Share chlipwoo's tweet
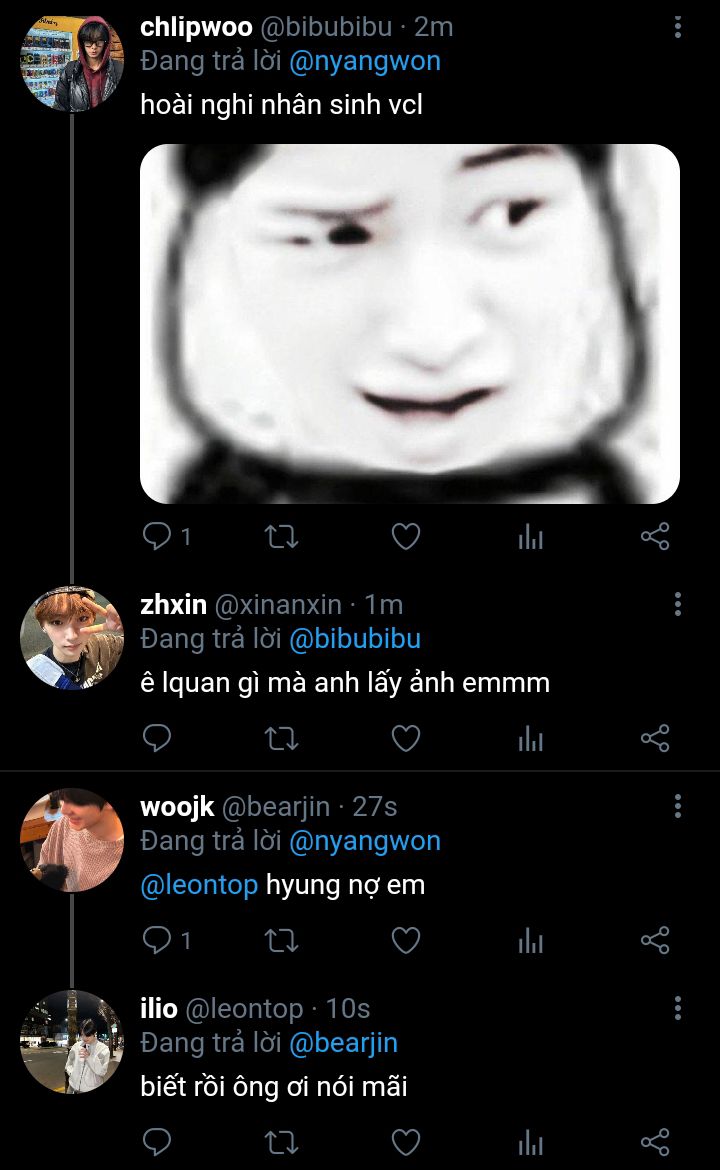Viewport: 720px width, 1170px height. tap(655, 537)
